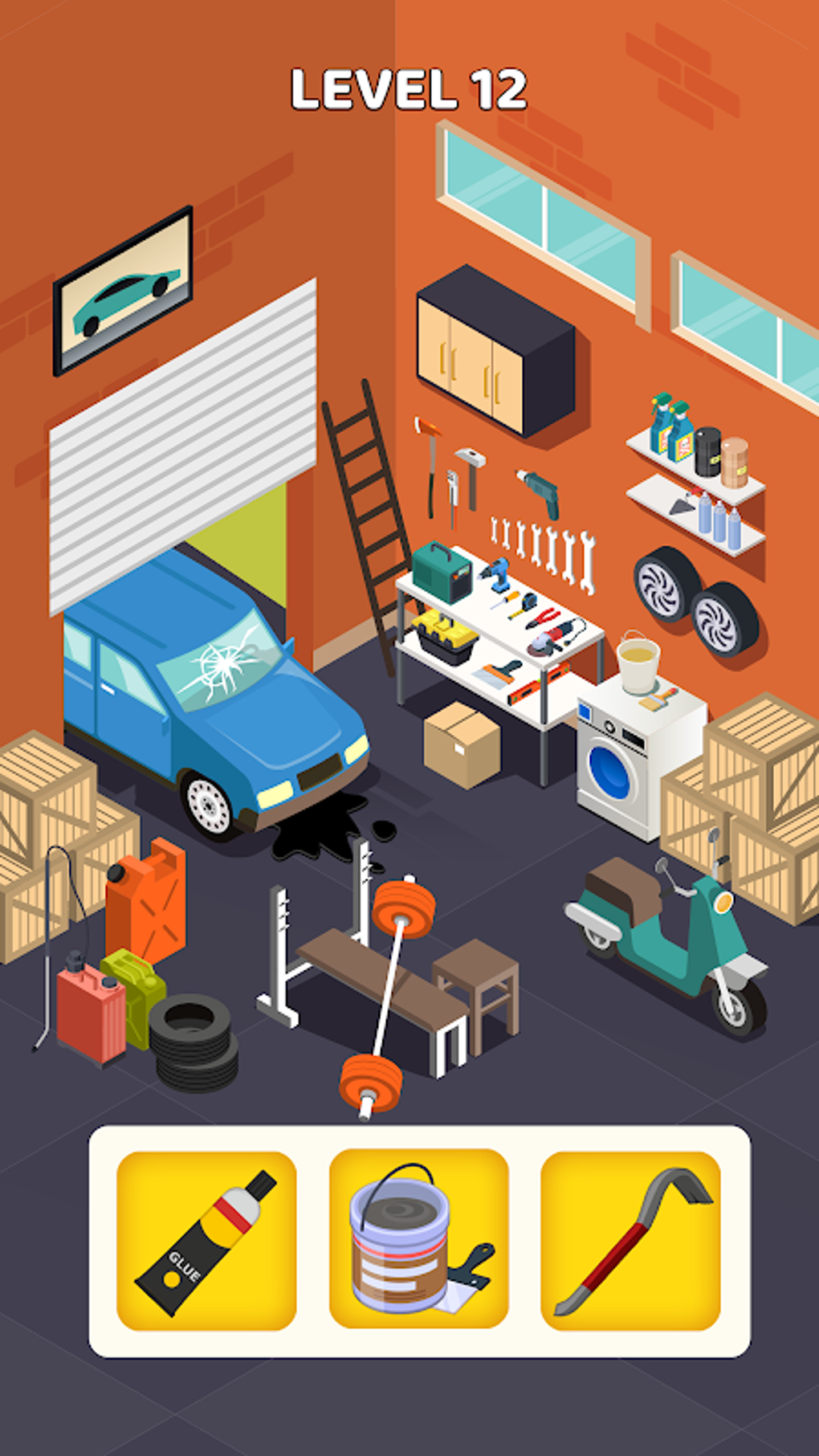Viewport: 819px width, 1456px height.
Task: Pick the crowbar tool
Action: 630,1241
